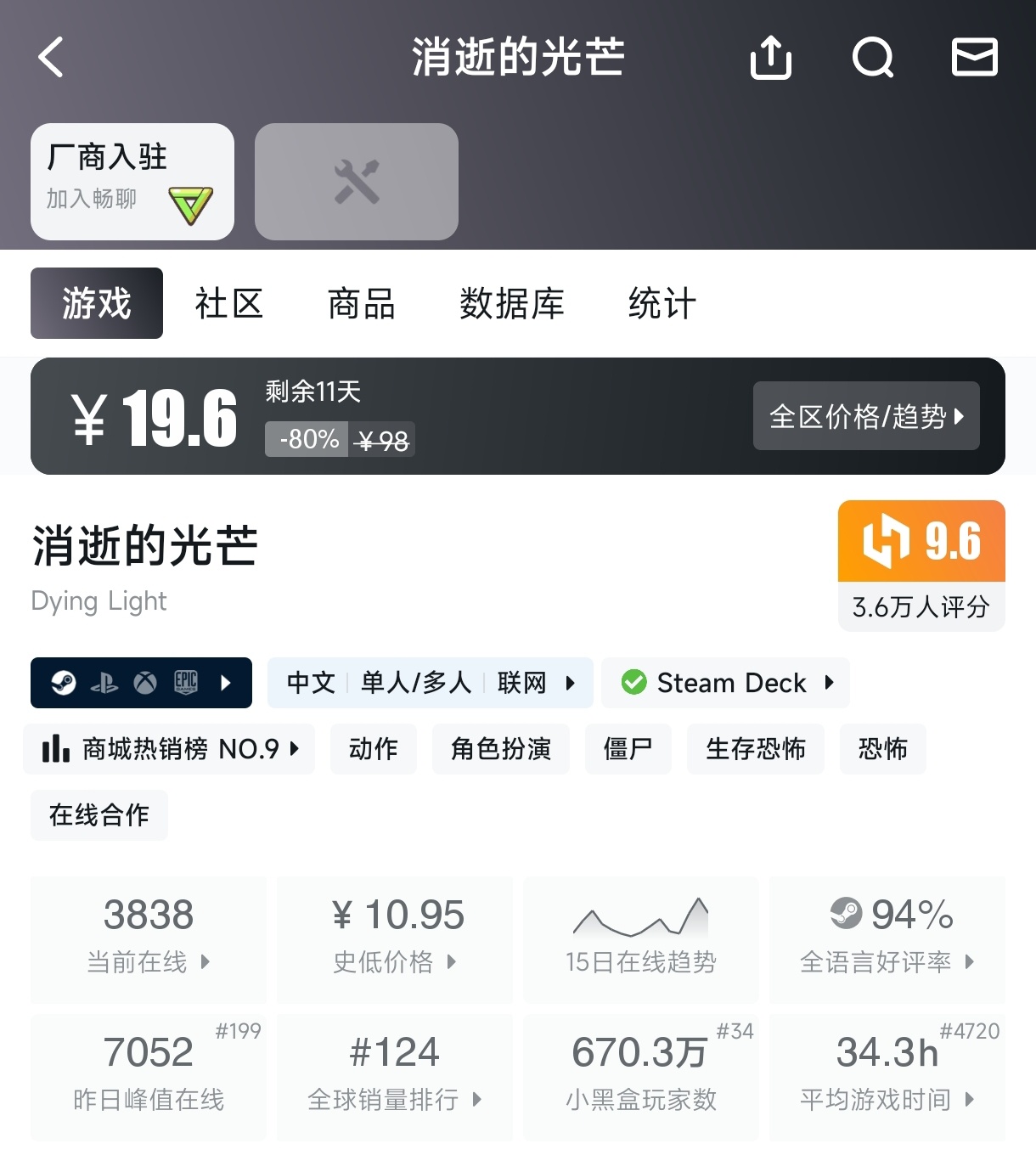
Task: Switch to the 数据库 tab
Action: (x=512, y=303)
